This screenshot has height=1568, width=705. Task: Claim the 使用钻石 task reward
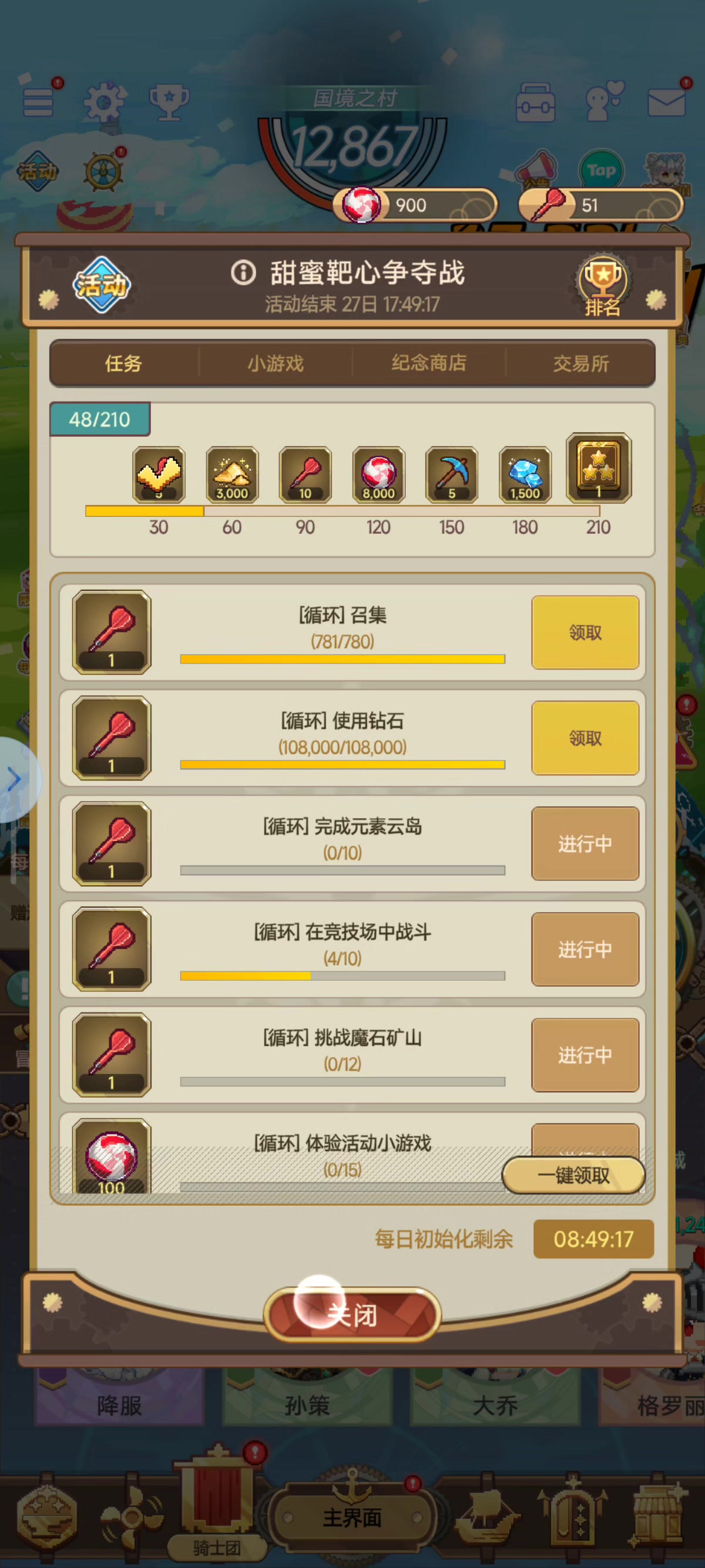(585, 738)
